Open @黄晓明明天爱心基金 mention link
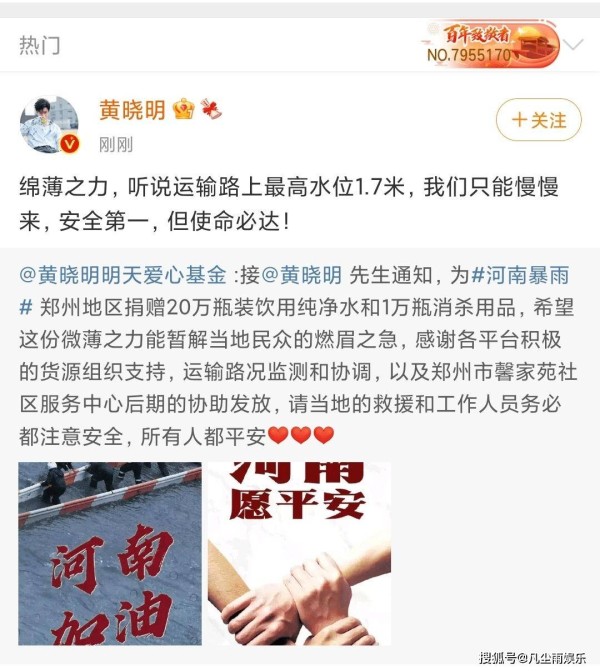The image size is (600, 671). [x=123, y=274]
